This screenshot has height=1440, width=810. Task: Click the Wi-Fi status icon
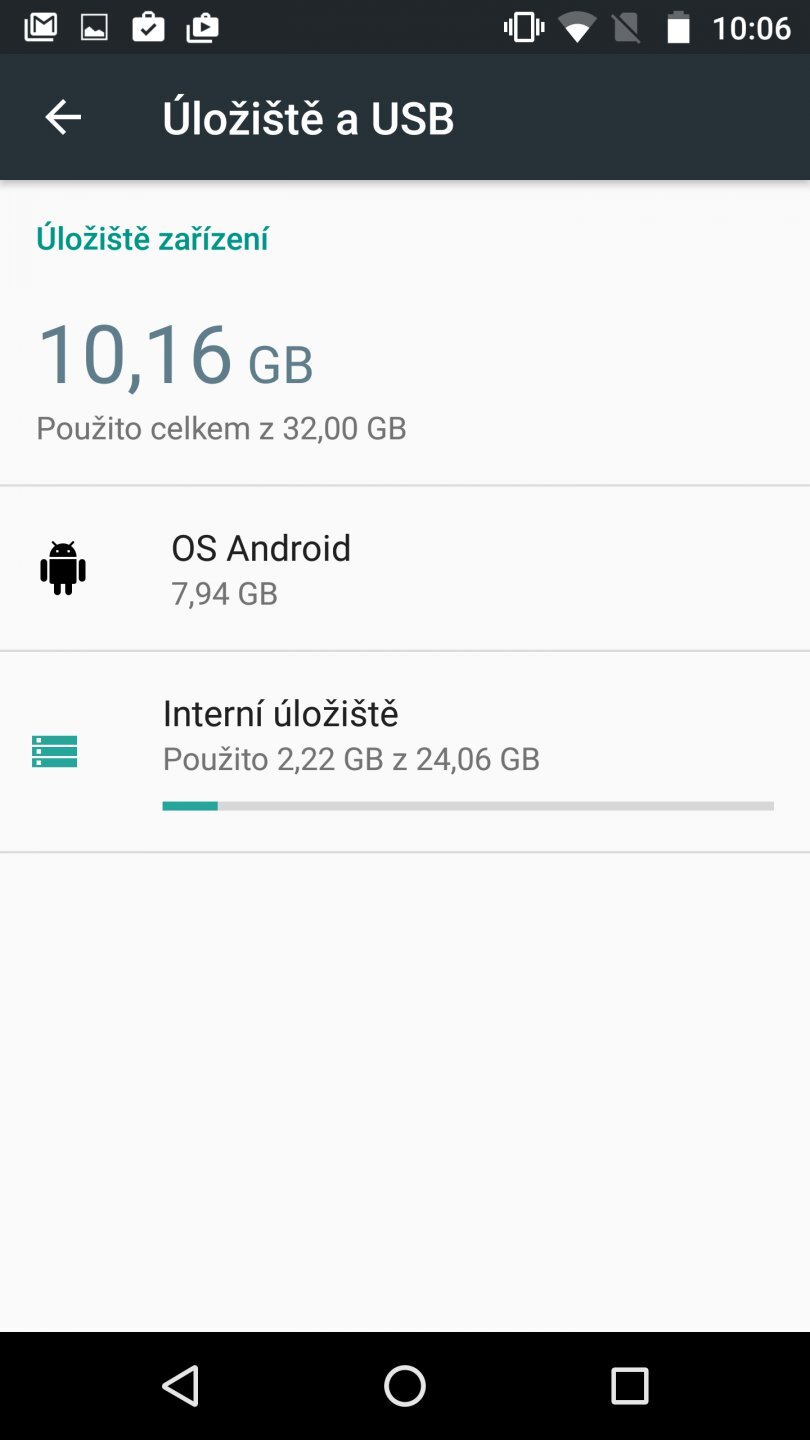point(574,26)
